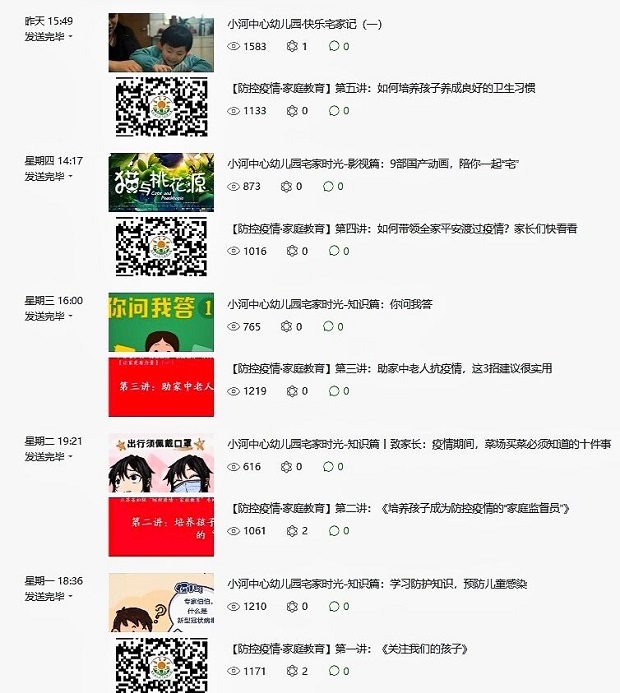Open 第二讲 article on 家庭监督员
620x693 pixels.
pyautogui.click(x=399, y=509)
